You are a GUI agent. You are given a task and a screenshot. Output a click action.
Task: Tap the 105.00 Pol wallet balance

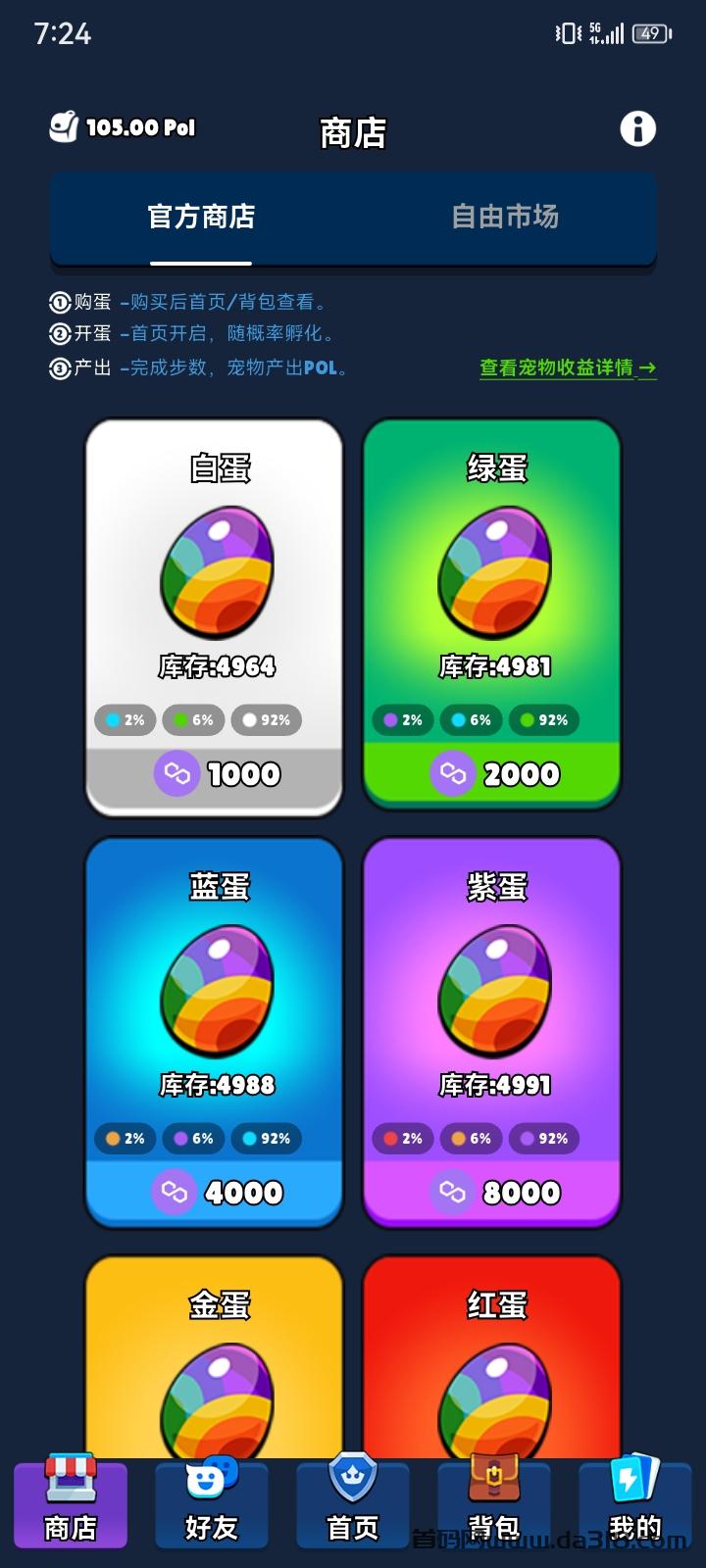tap(124, 127)
